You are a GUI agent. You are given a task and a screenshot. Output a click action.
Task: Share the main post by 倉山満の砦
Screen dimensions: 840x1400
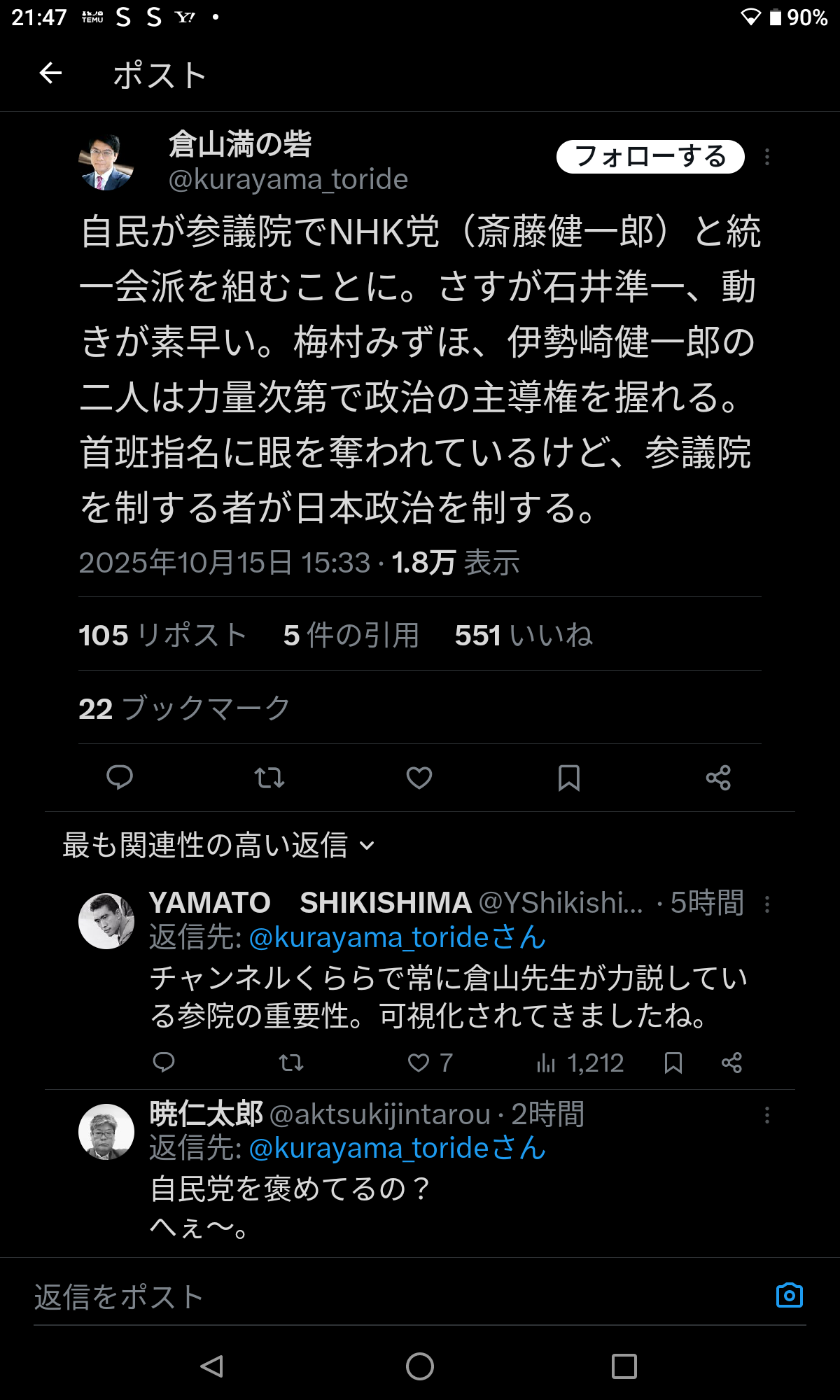718,777
